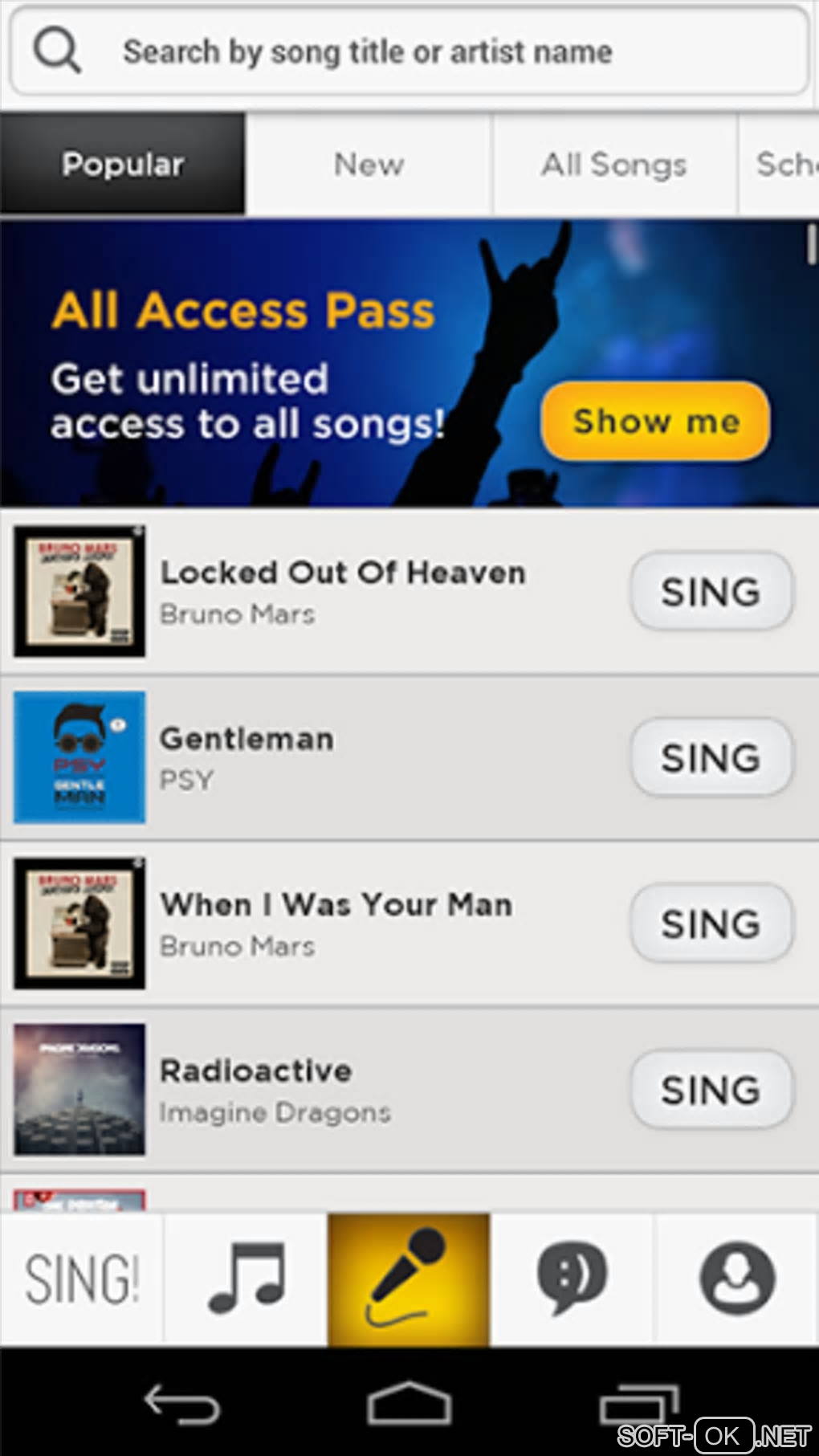
Task: Open the profile tab
Action: (x=736, y=1279)
